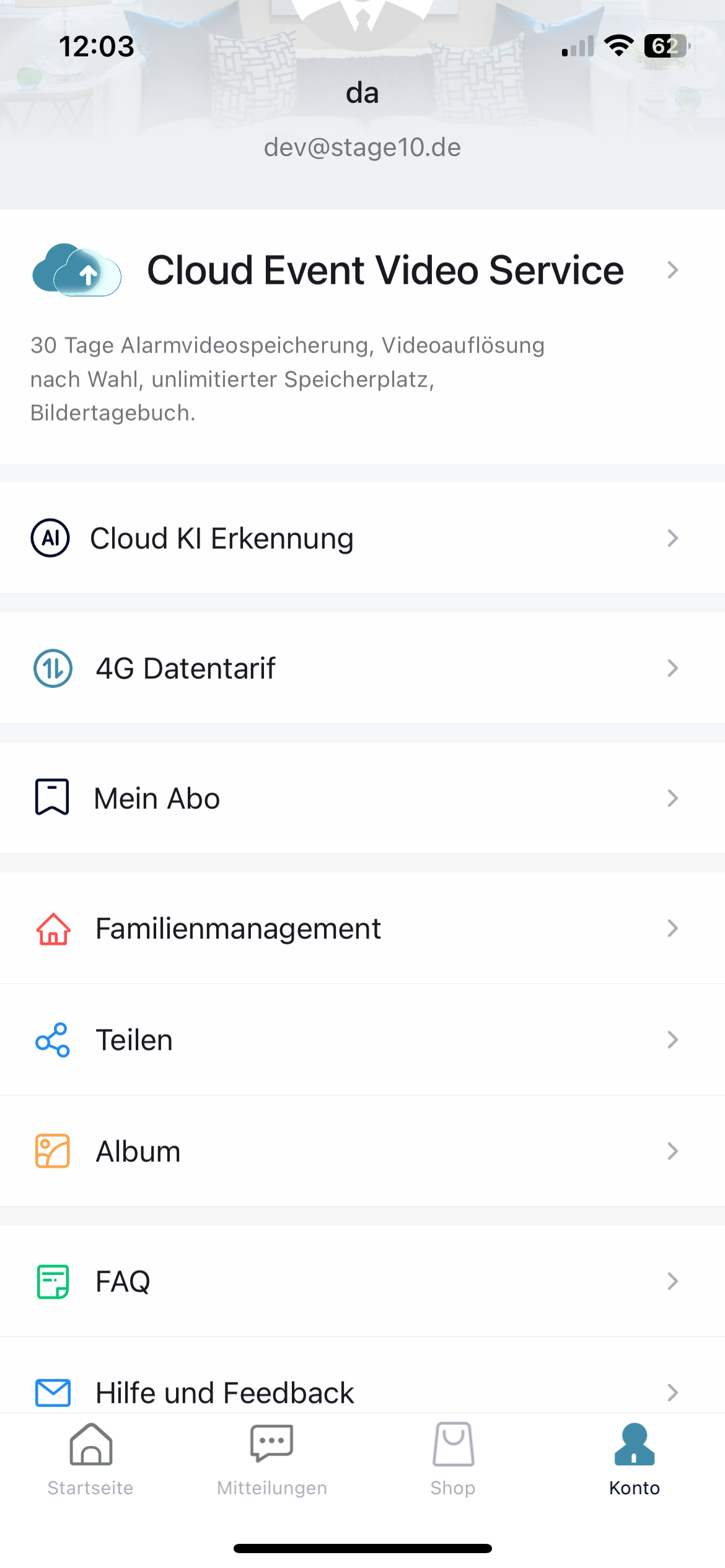The image size is (725, 1568).
Task: Select the Teilen row
Action: (362, 1040)
